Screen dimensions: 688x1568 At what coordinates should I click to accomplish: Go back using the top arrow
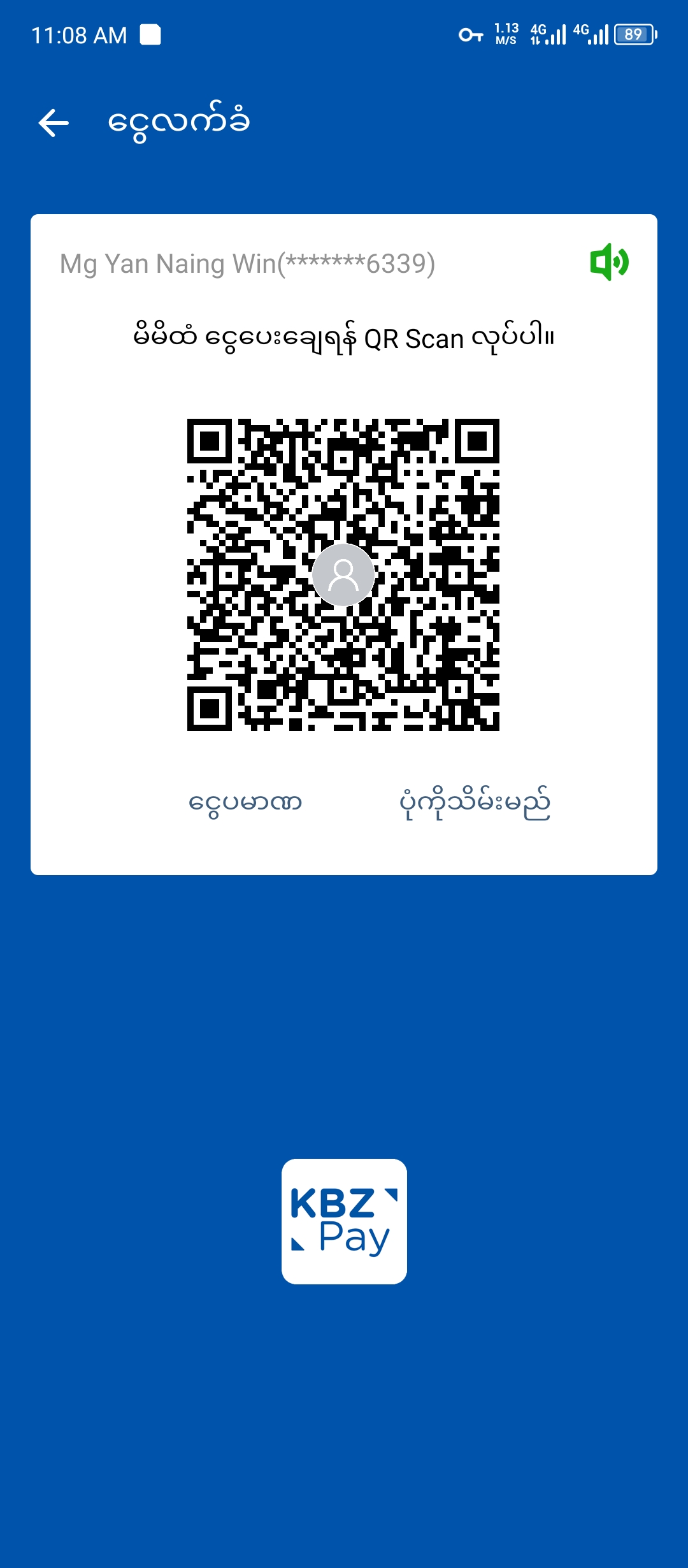pyautogui.click(x=54, y=122)
